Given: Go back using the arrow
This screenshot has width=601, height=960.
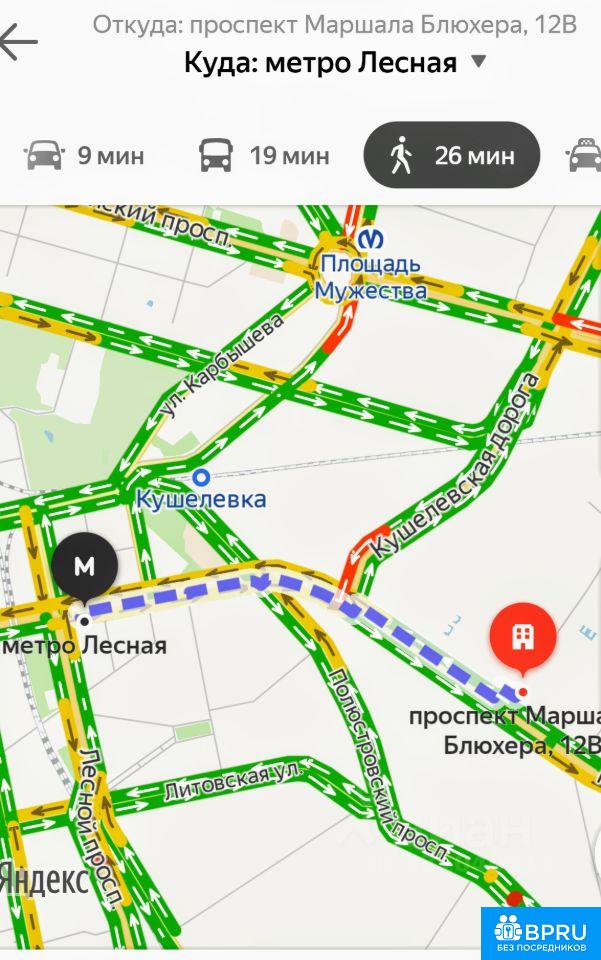Looking at the screenshot, I should click(18, 42).
